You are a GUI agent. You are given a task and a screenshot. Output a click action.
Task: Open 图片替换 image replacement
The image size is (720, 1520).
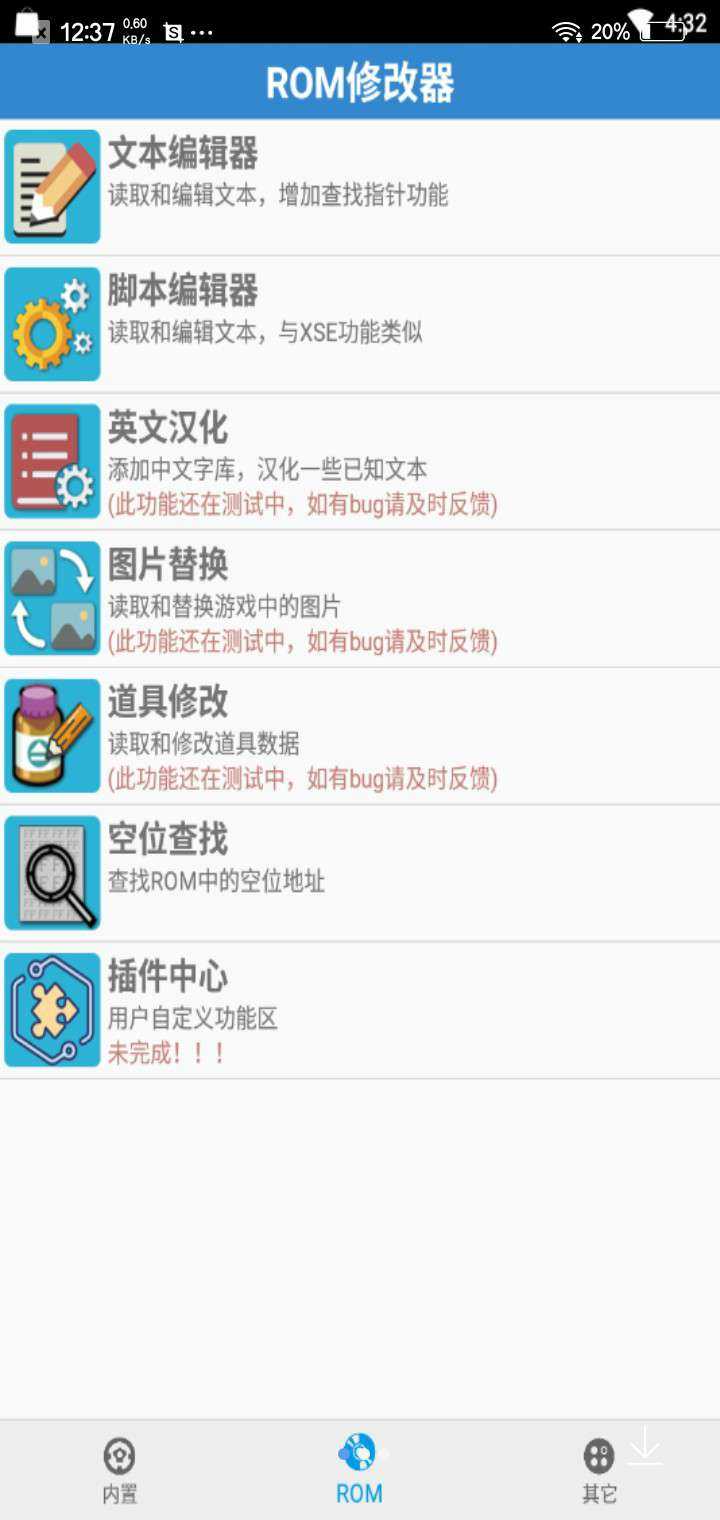360,598
